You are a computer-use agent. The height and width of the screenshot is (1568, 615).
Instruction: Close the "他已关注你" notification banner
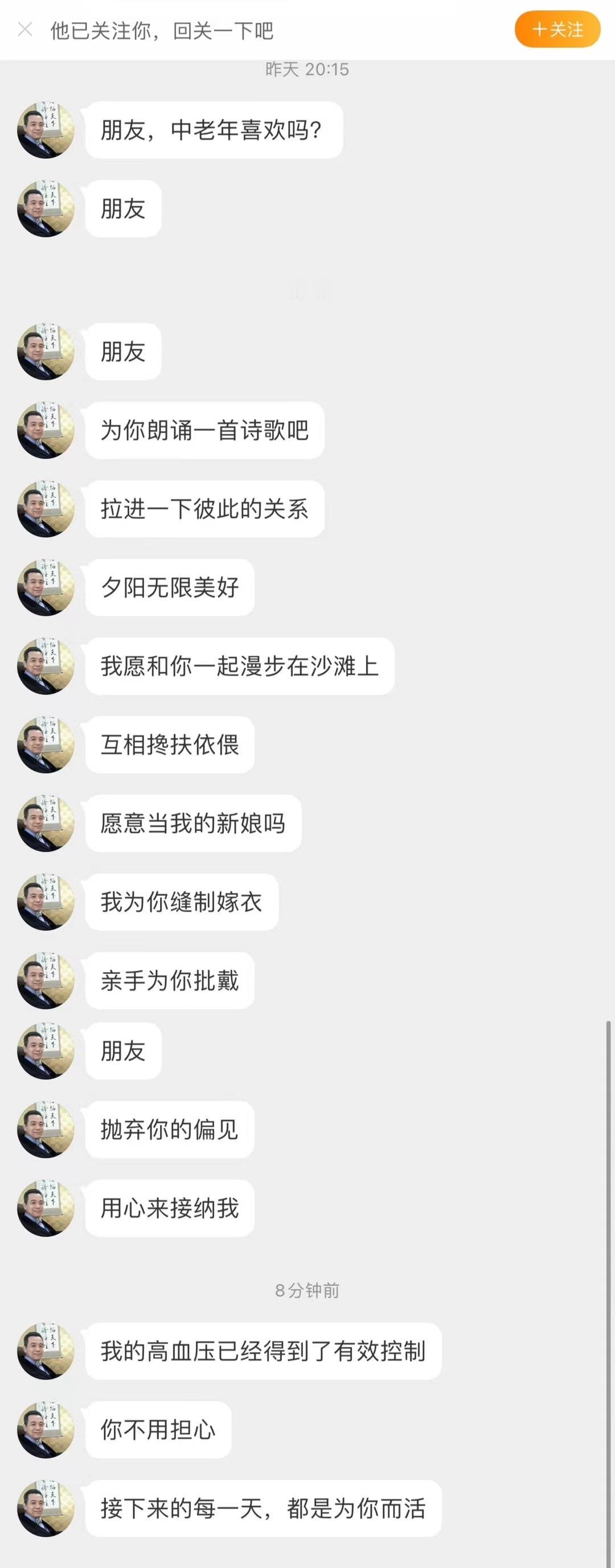pos(24,28)
